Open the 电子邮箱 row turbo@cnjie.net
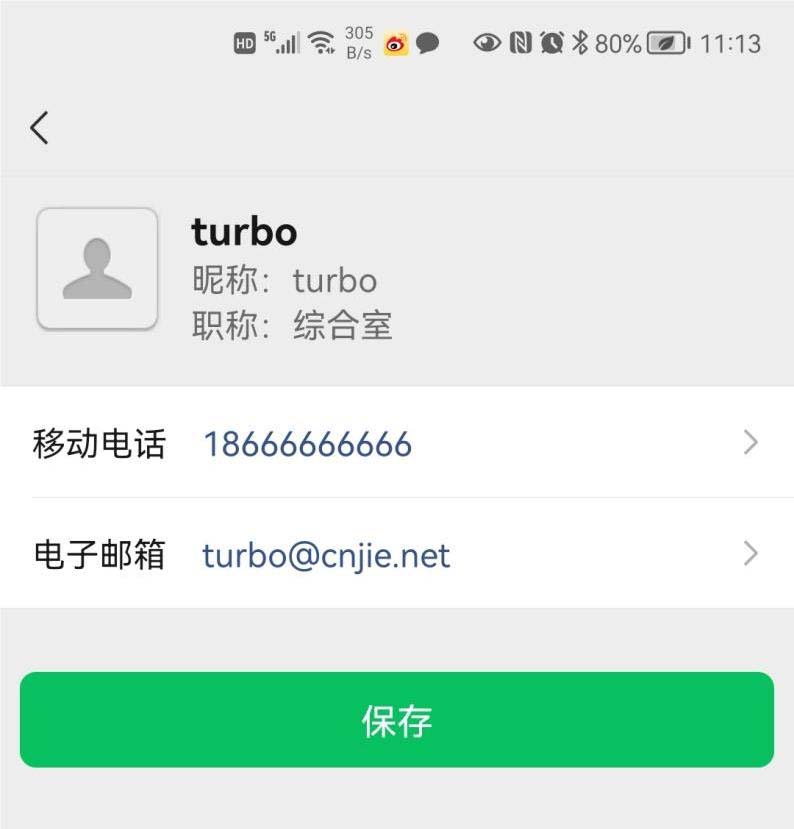The height and width of the screenshot is (829, 794). pos(397,554)
